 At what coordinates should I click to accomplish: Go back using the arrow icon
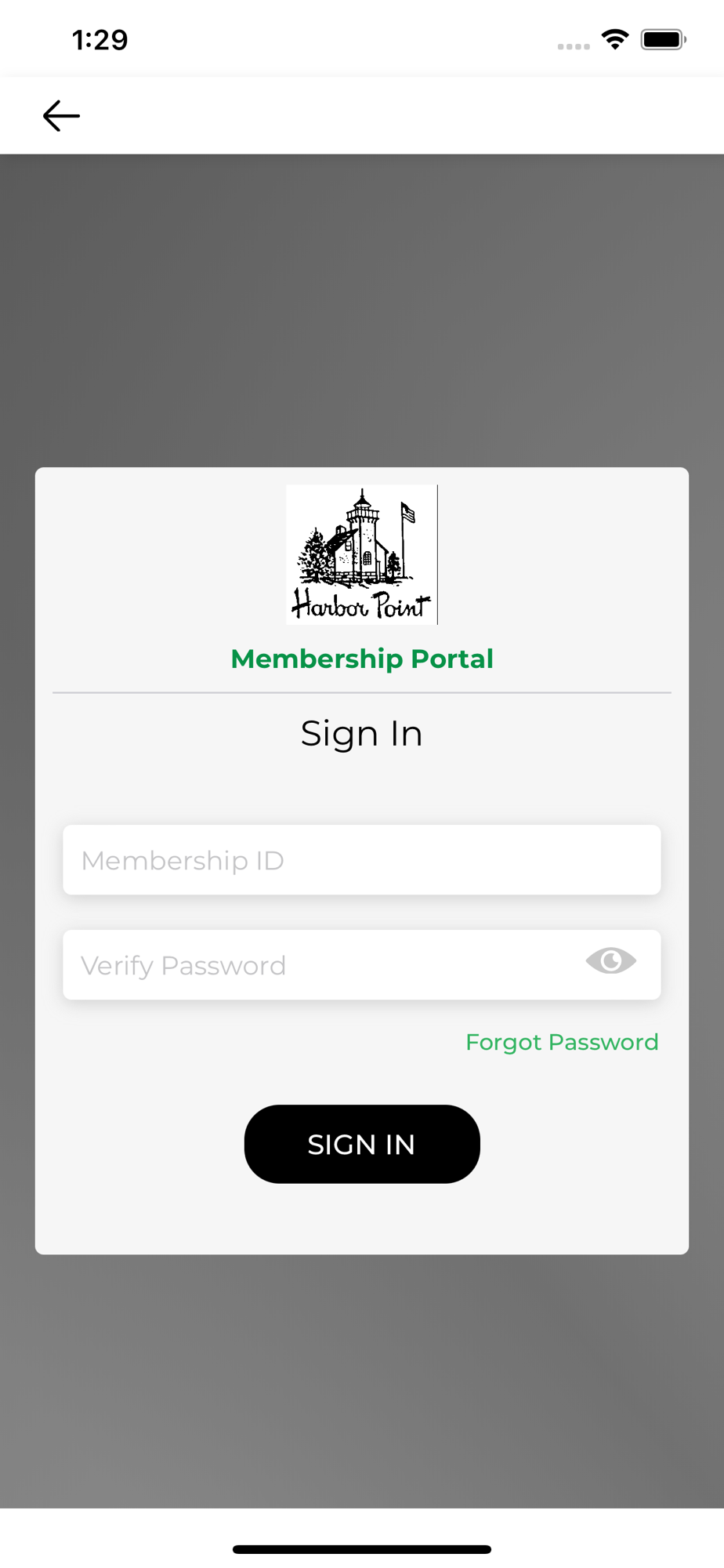click(x=61, y=116)
